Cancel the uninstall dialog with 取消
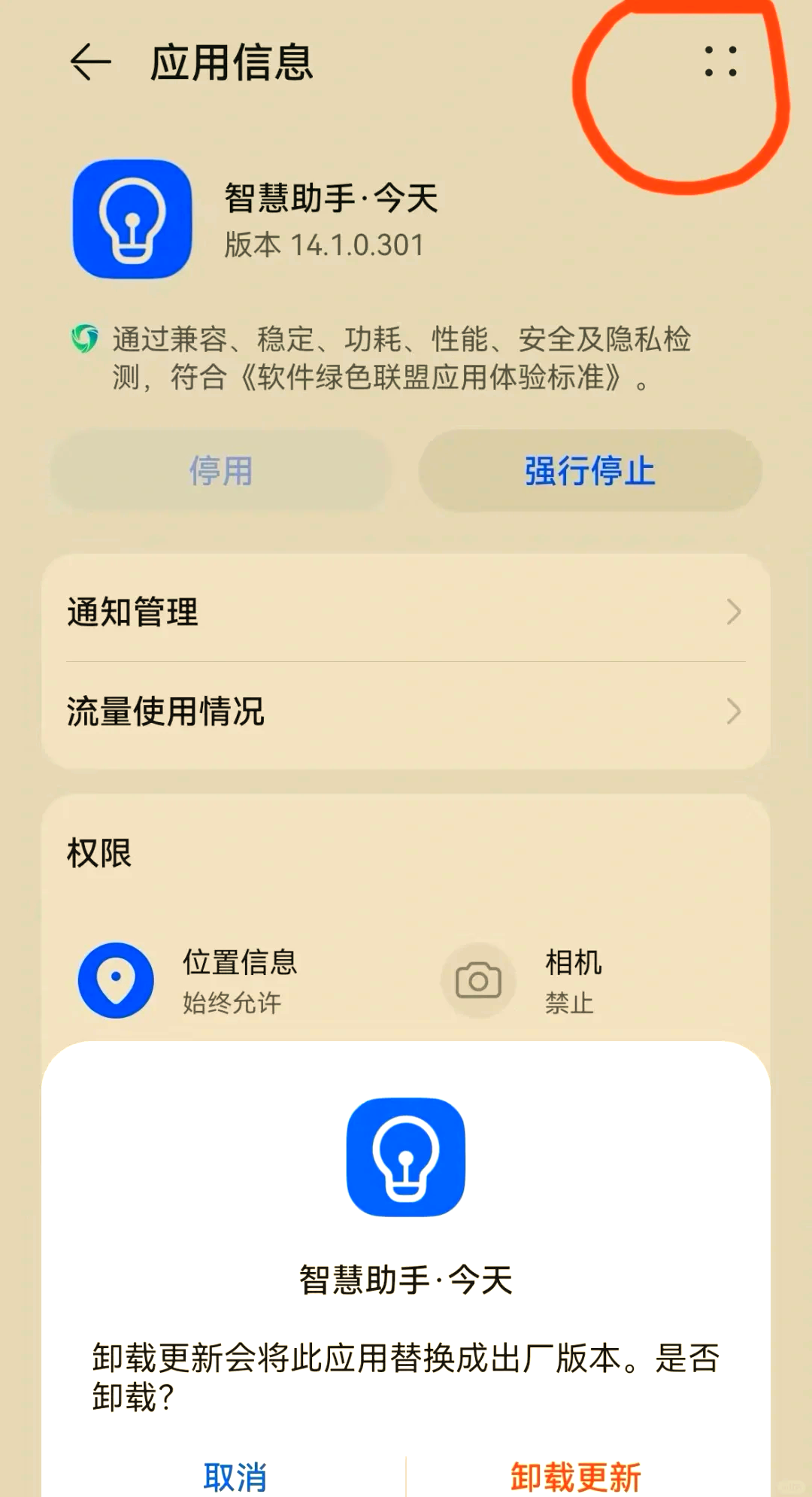The image size is (812, 1497). (x=235, y=1476)
